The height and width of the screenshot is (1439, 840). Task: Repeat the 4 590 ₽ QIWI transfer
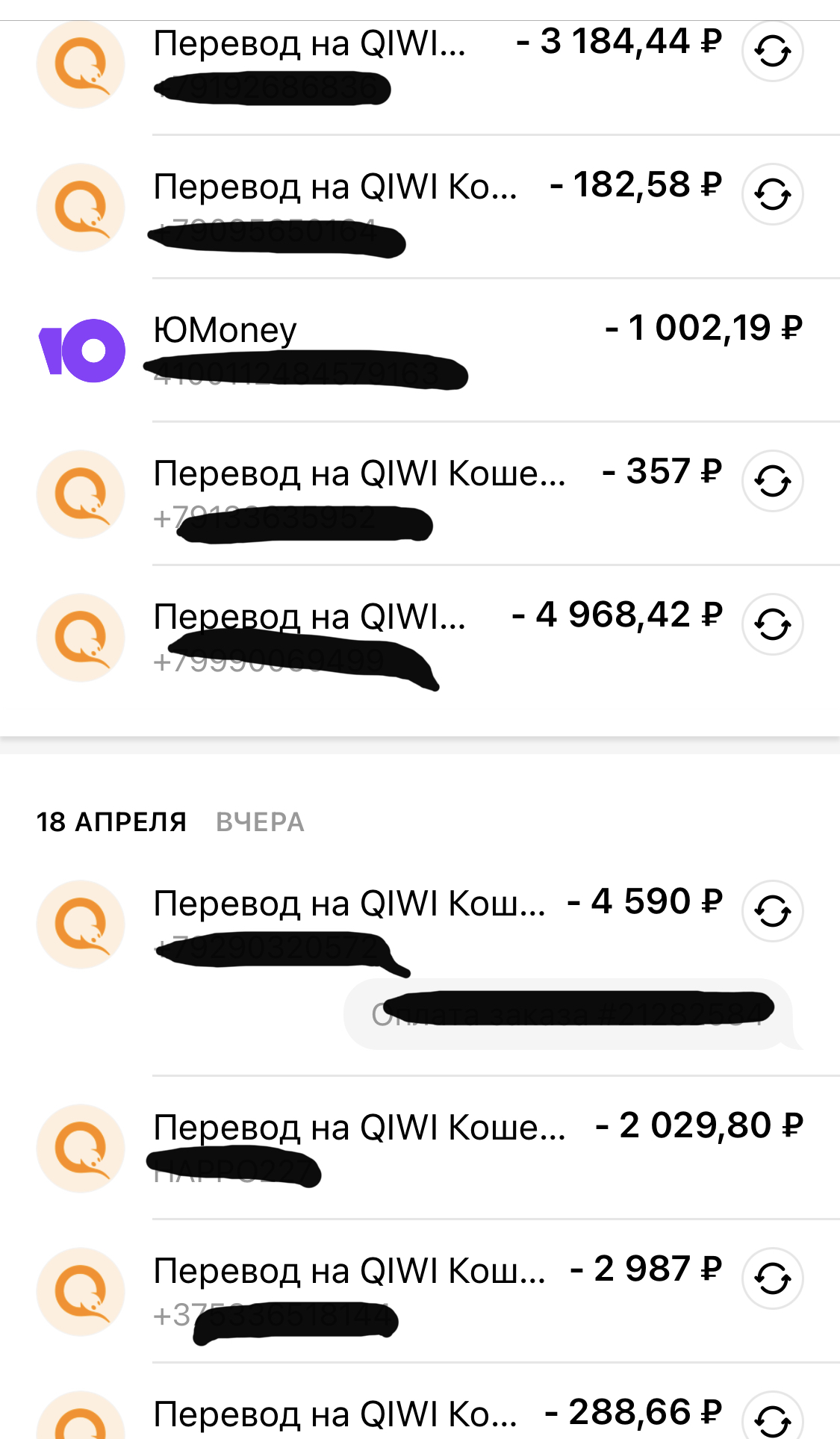click(772, 911)
